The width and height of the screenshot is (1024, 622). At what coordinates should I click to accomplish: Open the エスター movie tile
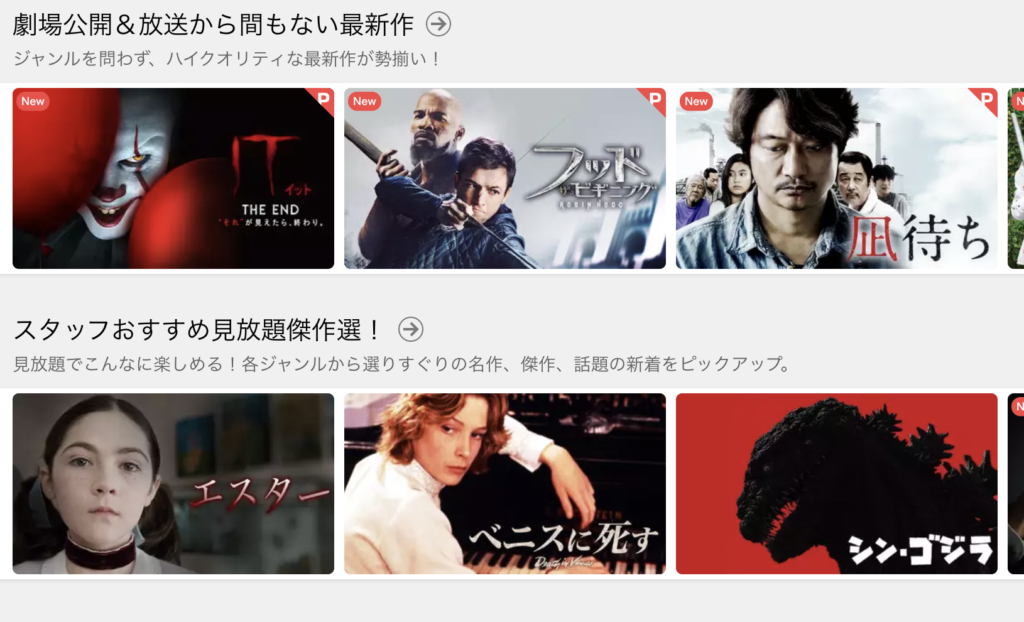(x=173, y=484)
